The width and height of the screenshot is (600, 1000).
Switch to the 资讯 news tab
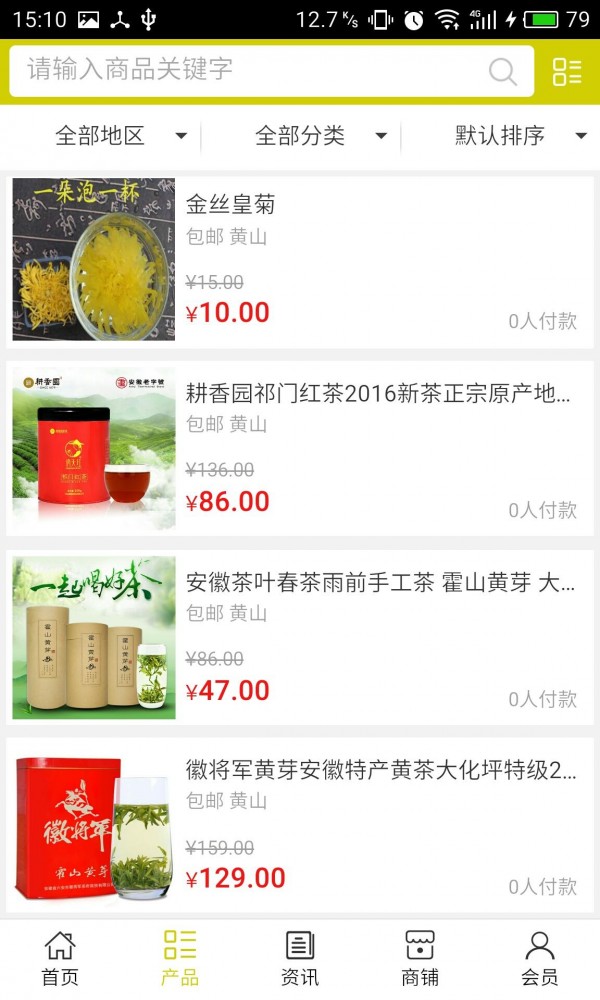tap(300, 958)
